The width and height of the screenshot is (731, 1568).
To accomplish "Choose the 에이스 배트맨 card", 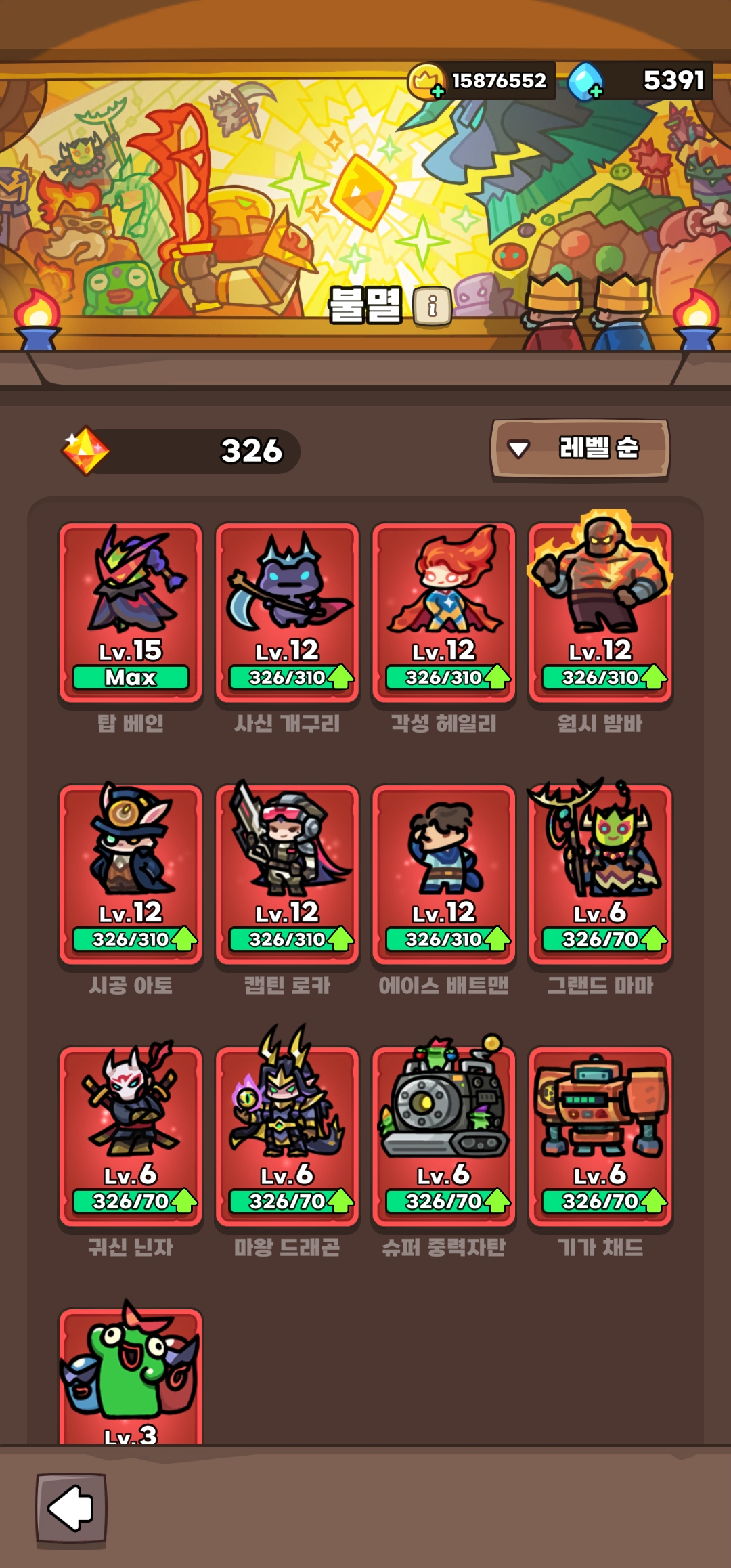I will 443,873.
